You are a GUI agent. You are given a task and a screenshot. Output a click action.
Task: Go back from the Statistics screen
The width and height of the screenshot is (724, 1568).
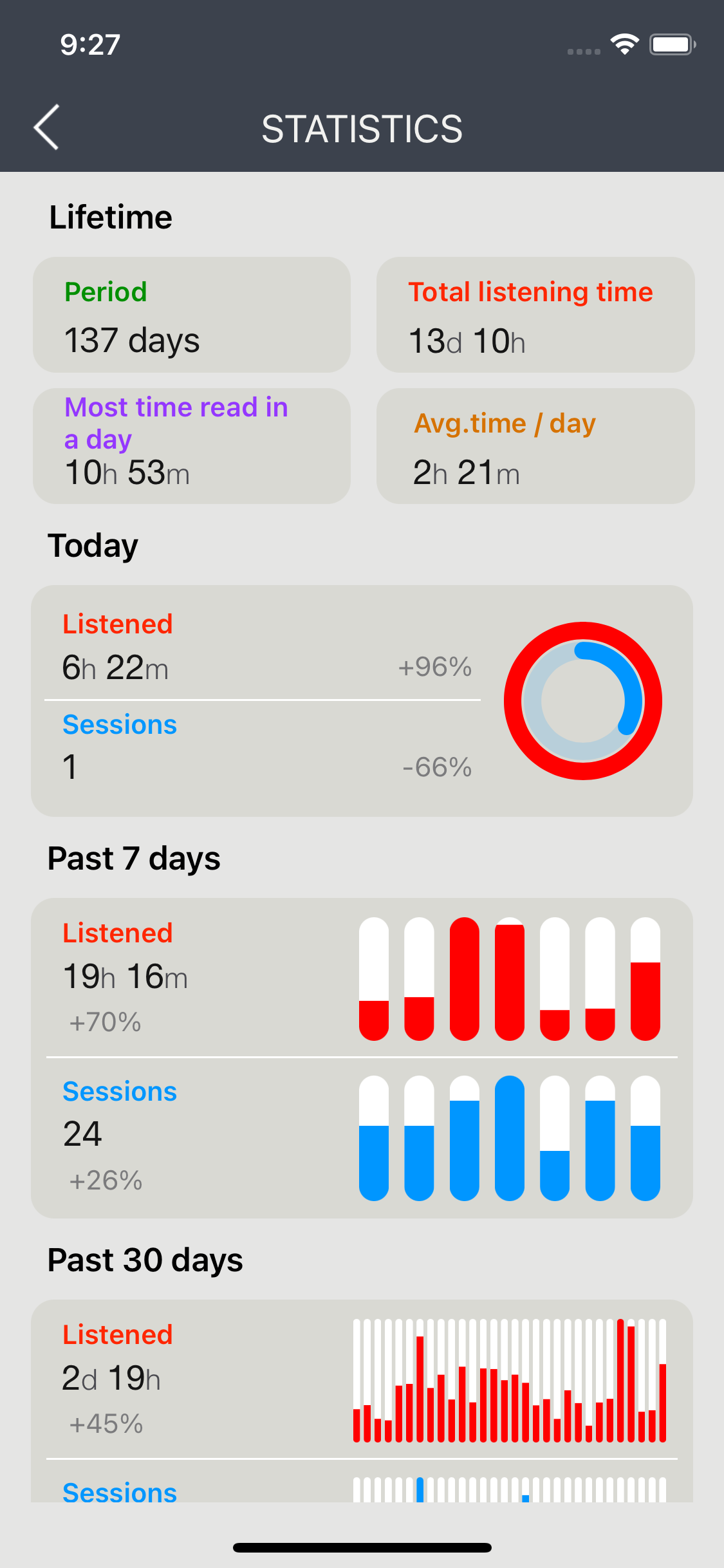(x=46, y=127)
